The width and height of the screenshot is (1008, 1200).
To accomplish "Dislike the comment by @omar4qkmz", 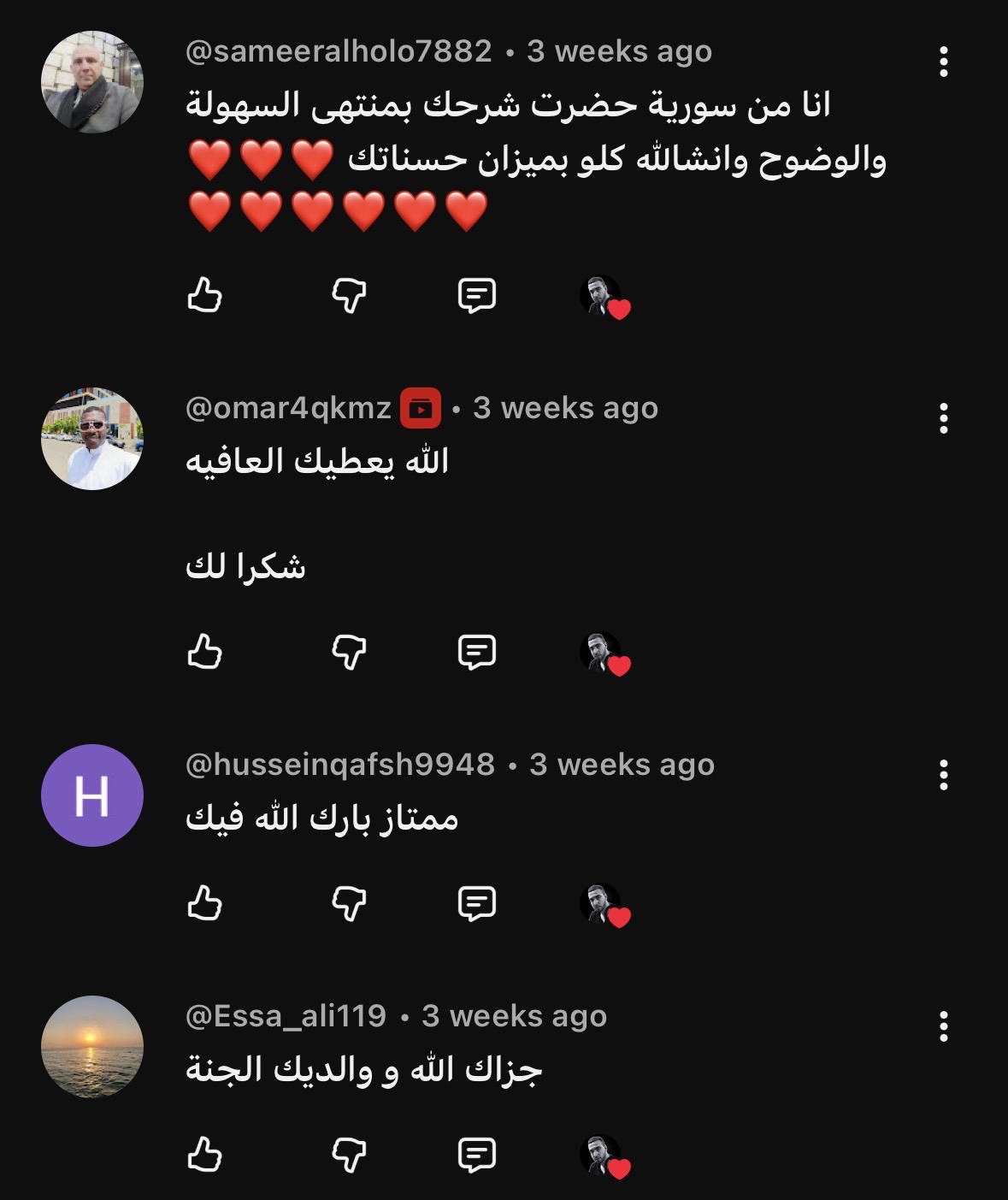I will coord(349,653).
